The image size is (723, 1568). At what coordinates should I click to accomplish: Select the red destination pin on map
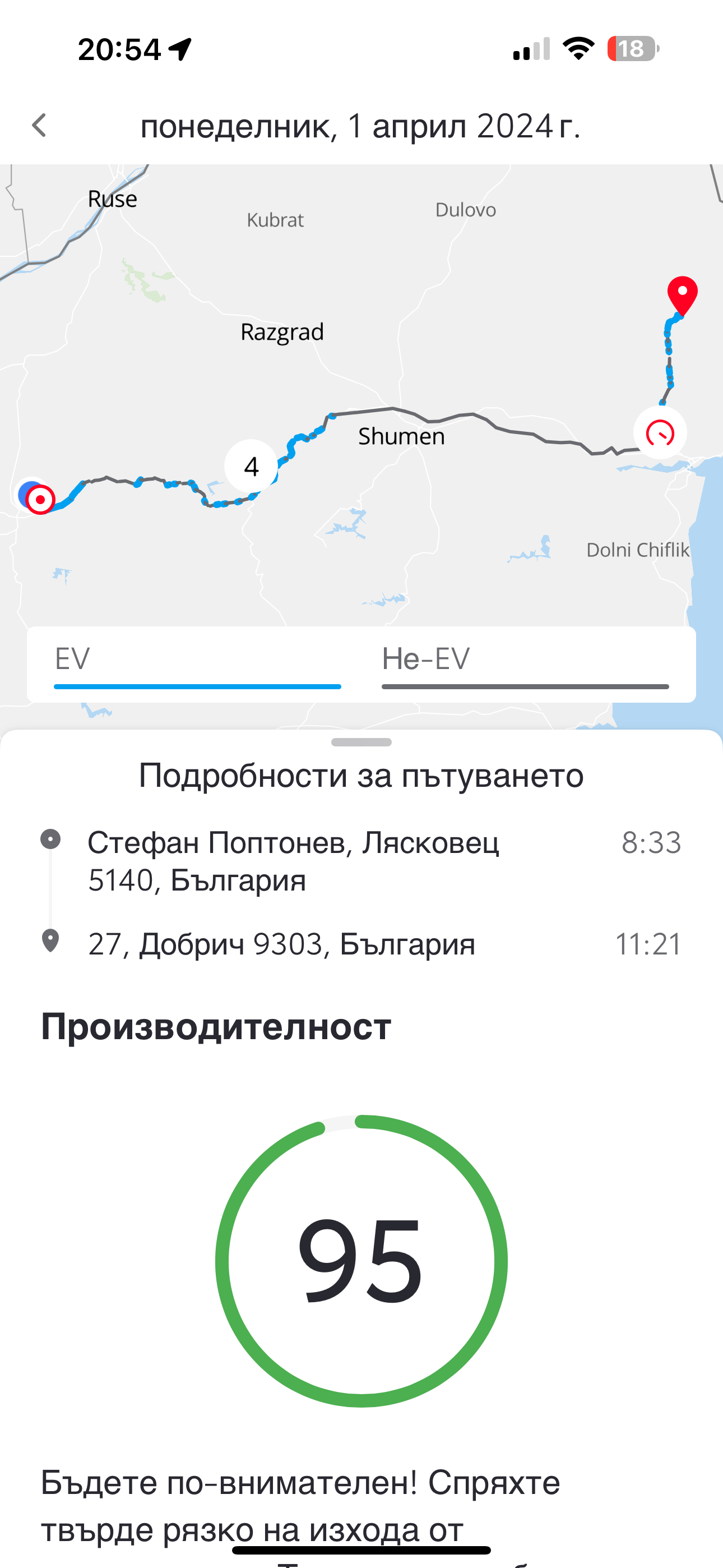click(682, 295)
